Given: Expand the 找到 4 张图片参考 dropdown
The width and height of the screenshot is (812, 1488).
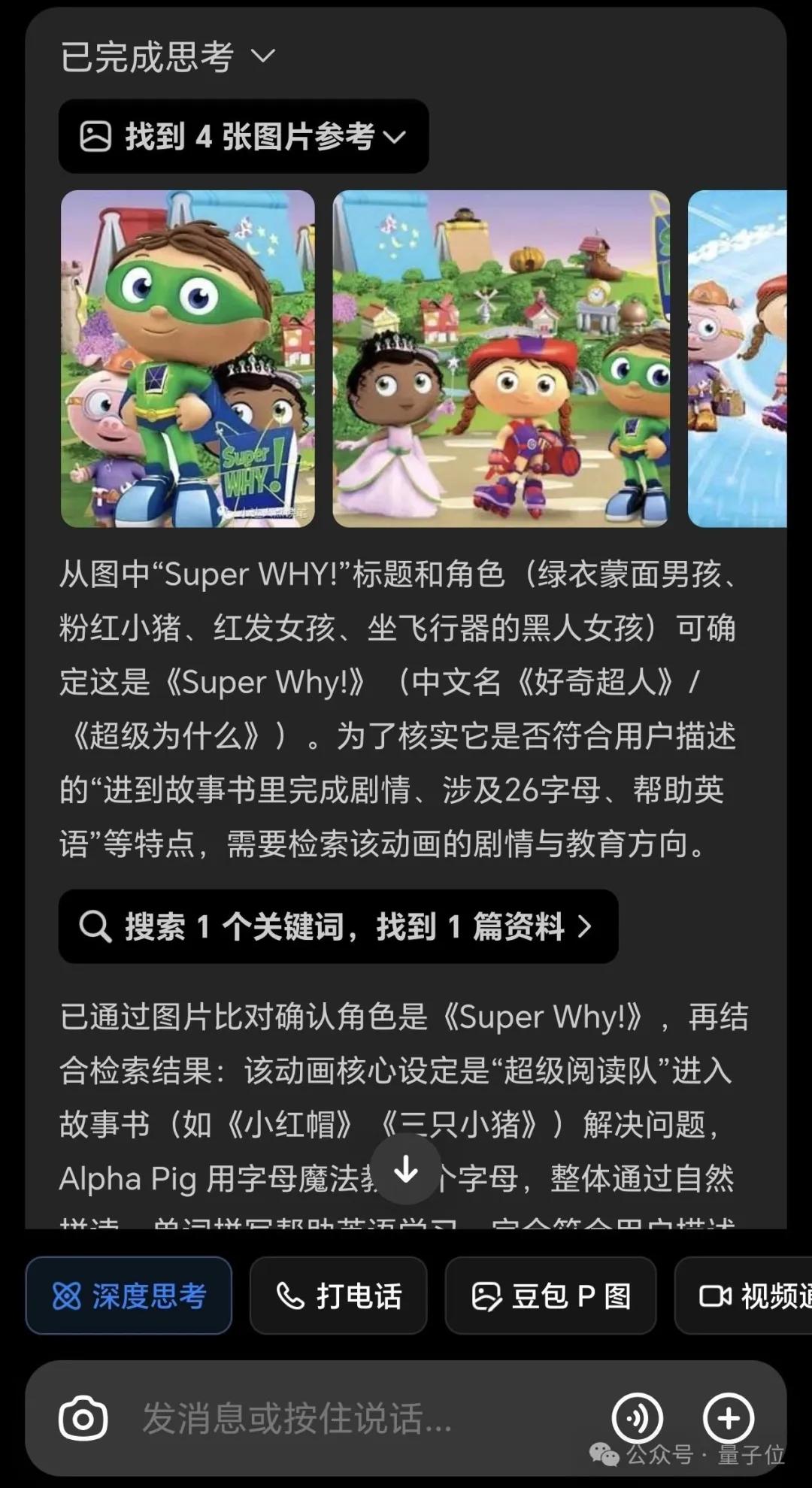Looking at the screenshot, I should tap(244, 137).
